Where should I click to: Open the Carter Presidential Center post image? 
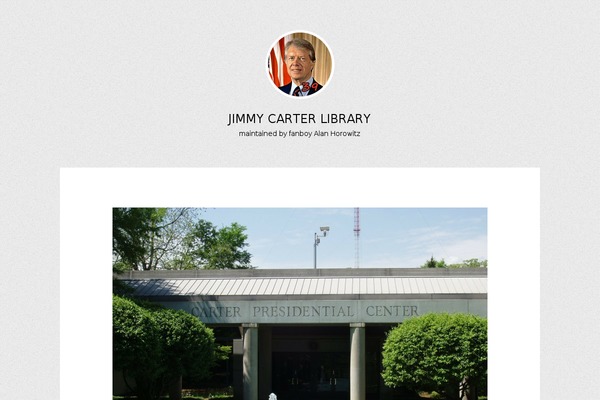click(299, 303)
